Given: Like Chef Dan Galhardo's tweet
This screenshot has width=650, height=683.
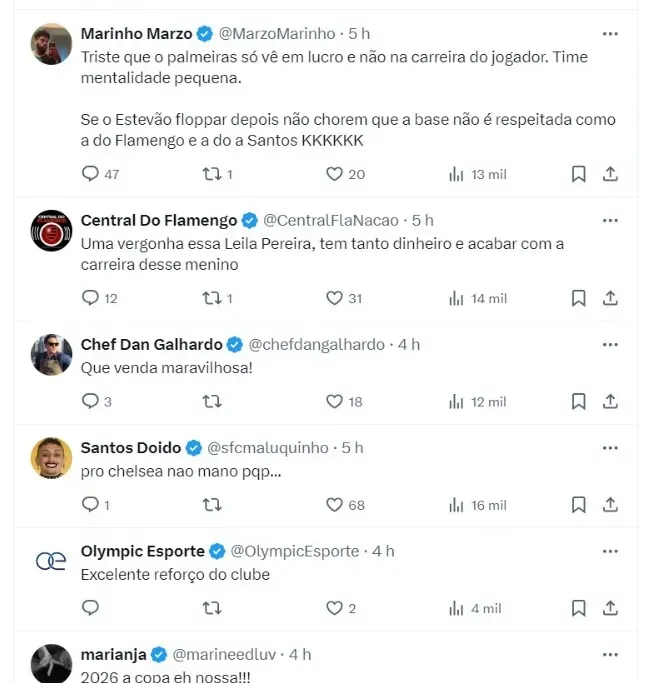Looking at the screenshot, I should 334,402.
